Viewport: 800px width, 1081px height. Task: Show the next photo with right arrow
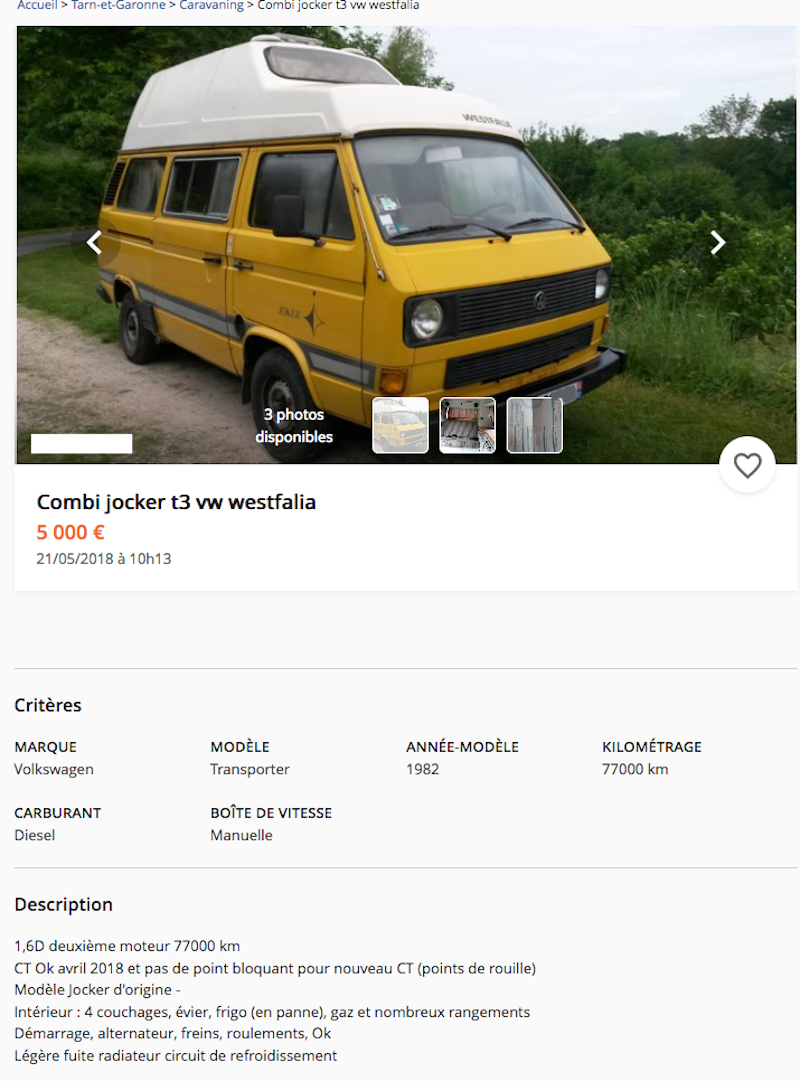(x=717, y=242)
